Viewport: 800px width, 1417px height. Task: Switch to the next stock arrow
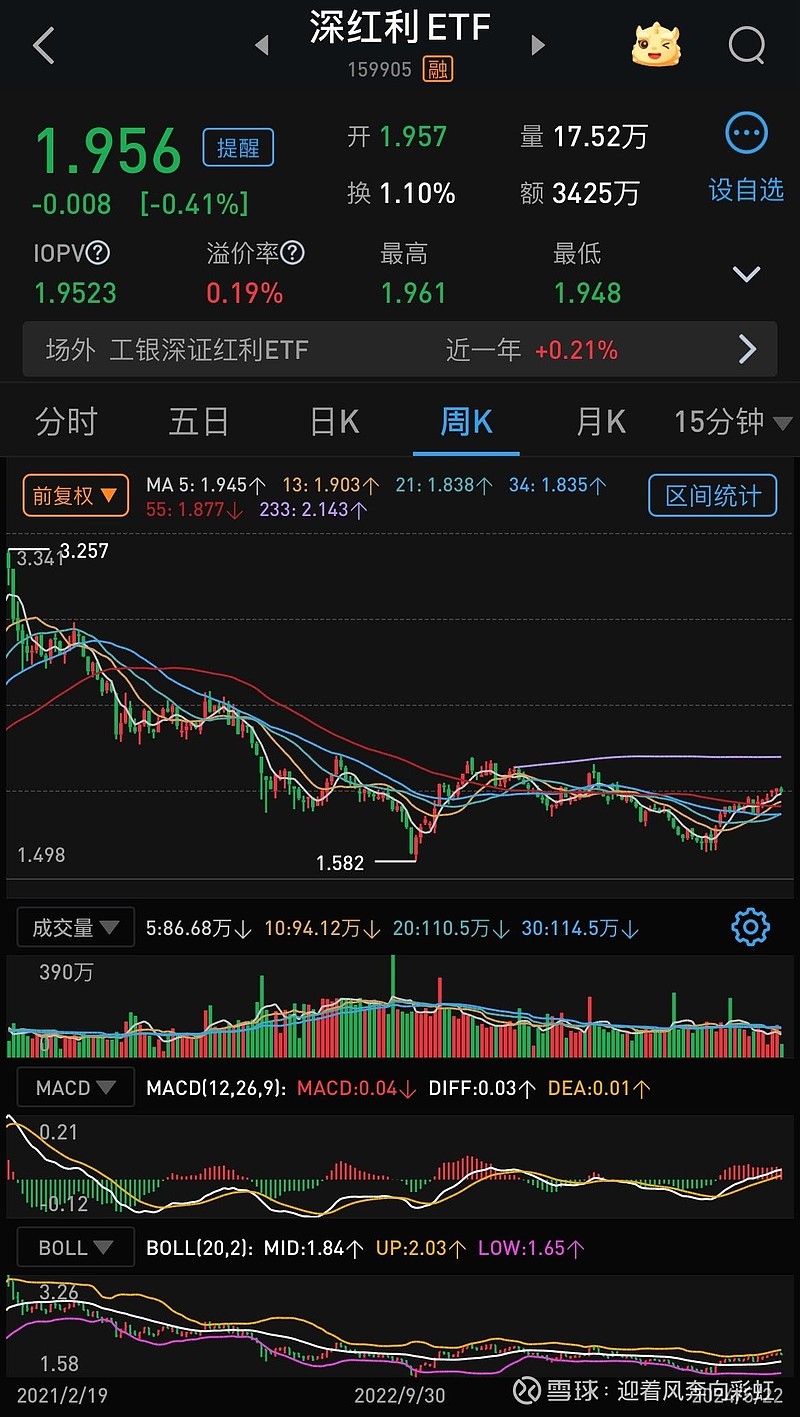(x=538, y=45)
